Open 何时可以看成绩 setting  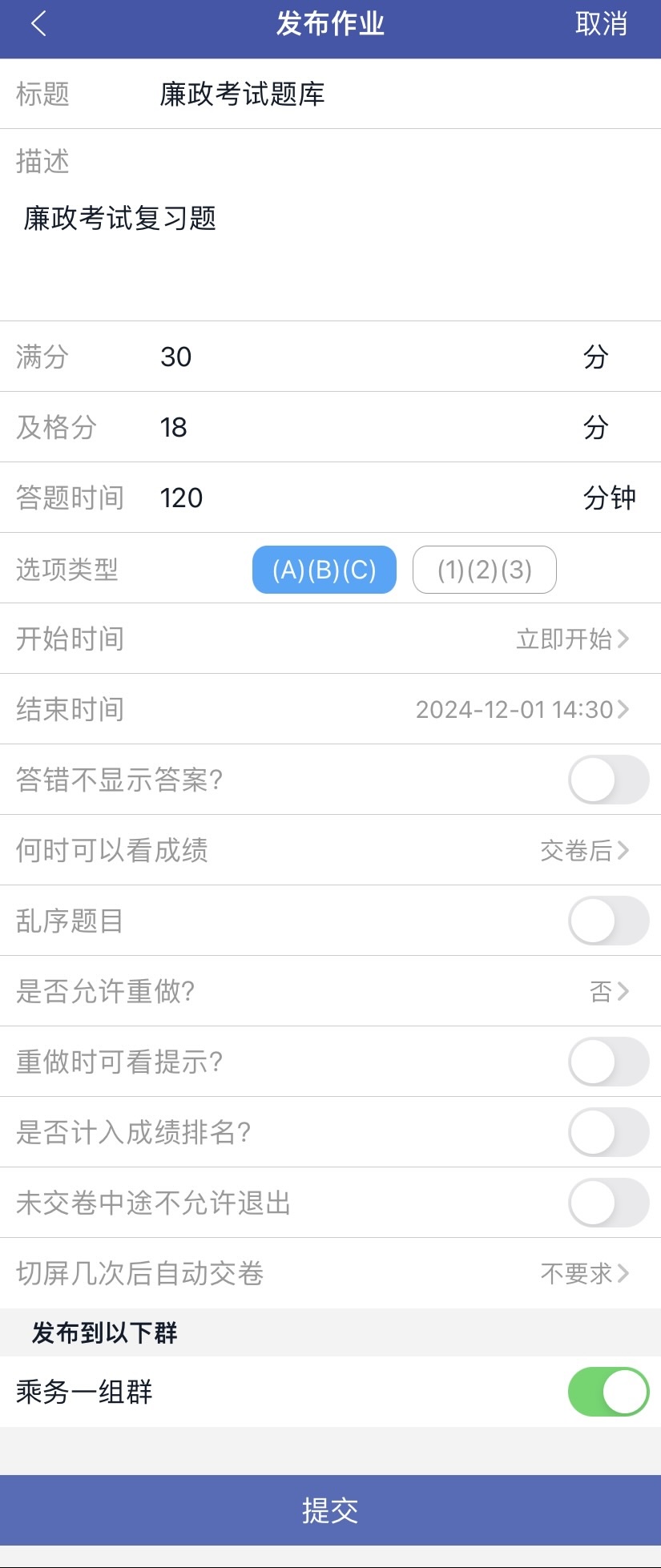tap(584, 850)
